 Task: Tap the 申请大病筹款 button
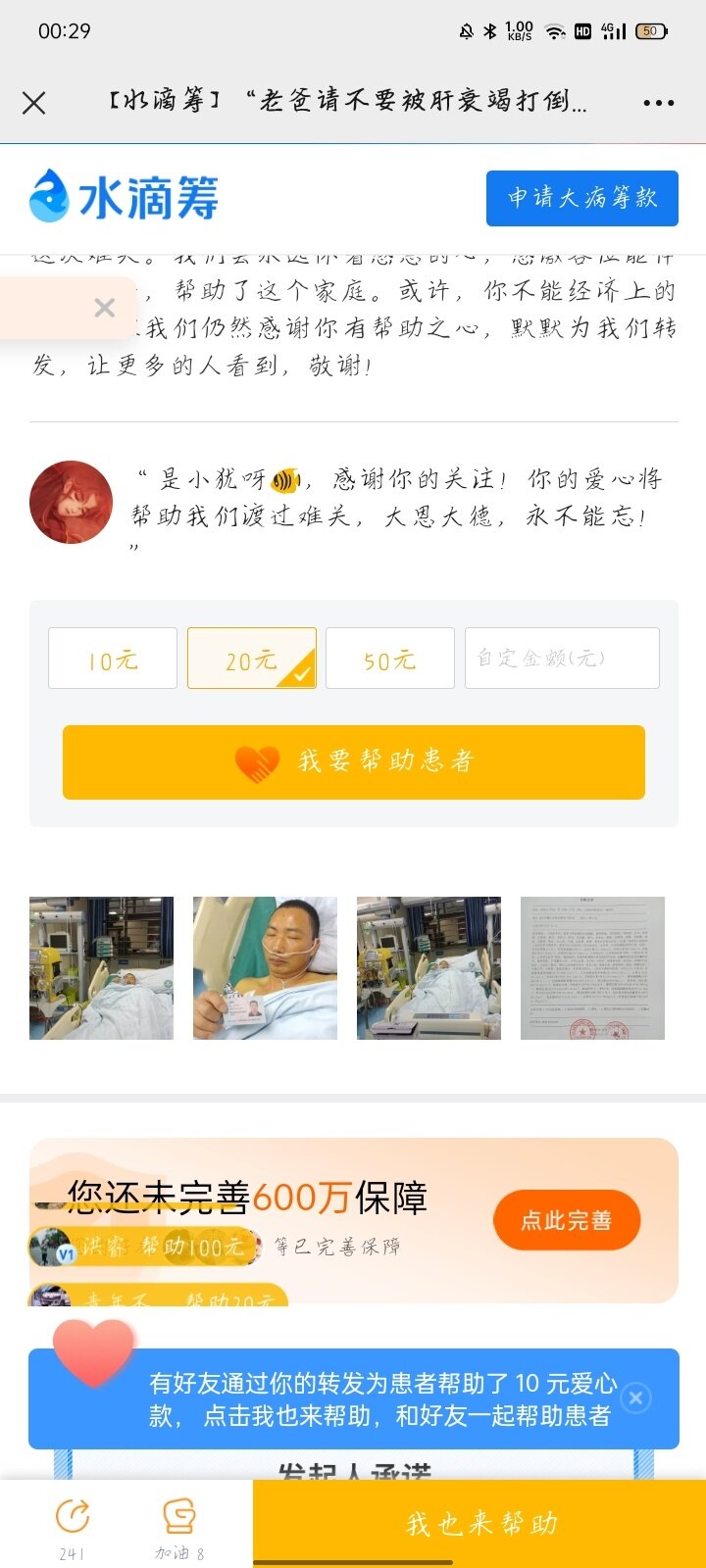click(x=582, y=198)
